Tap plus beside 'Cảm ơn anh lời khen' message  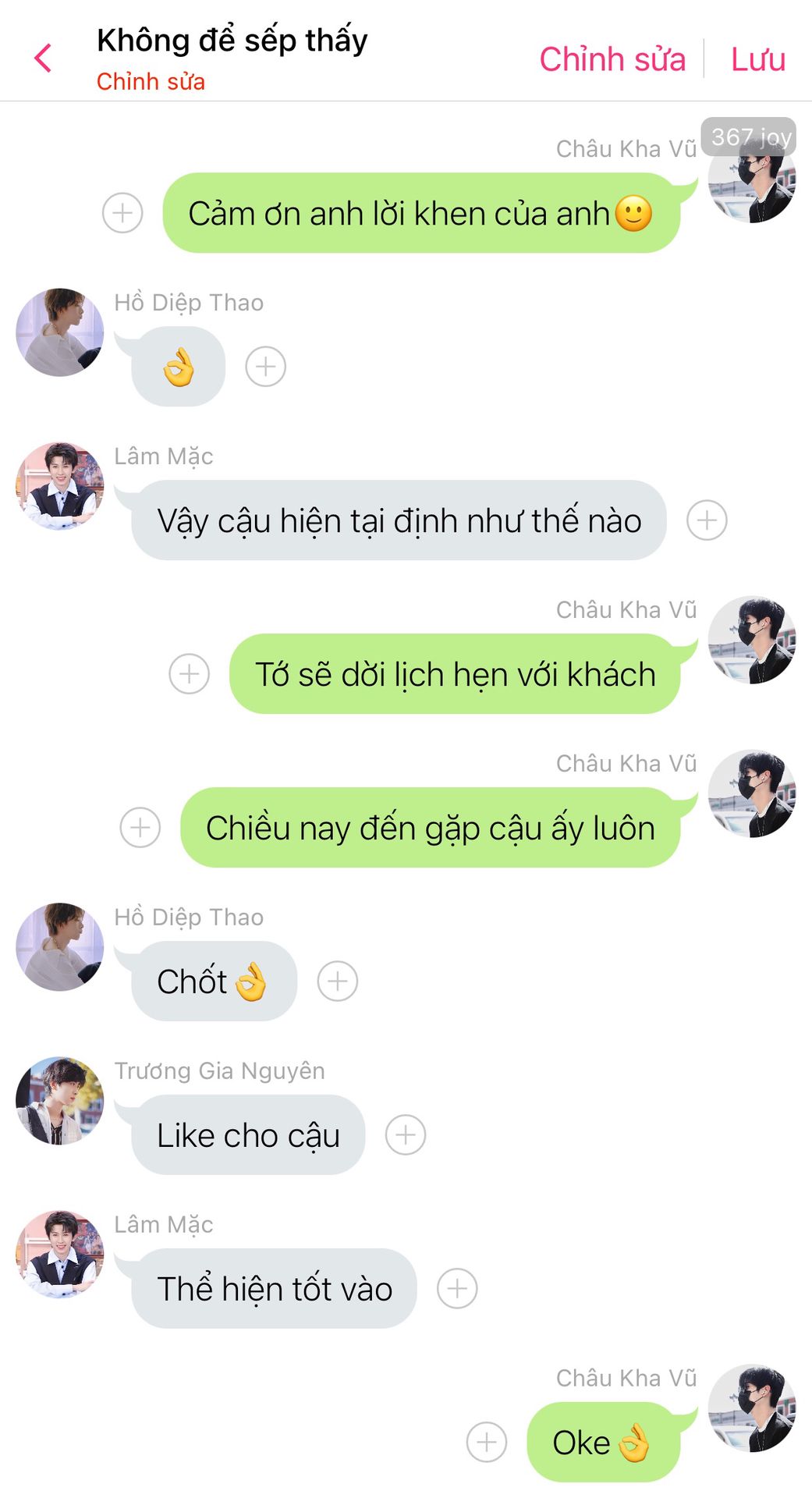pyautogui.click(x=122, y=213)
